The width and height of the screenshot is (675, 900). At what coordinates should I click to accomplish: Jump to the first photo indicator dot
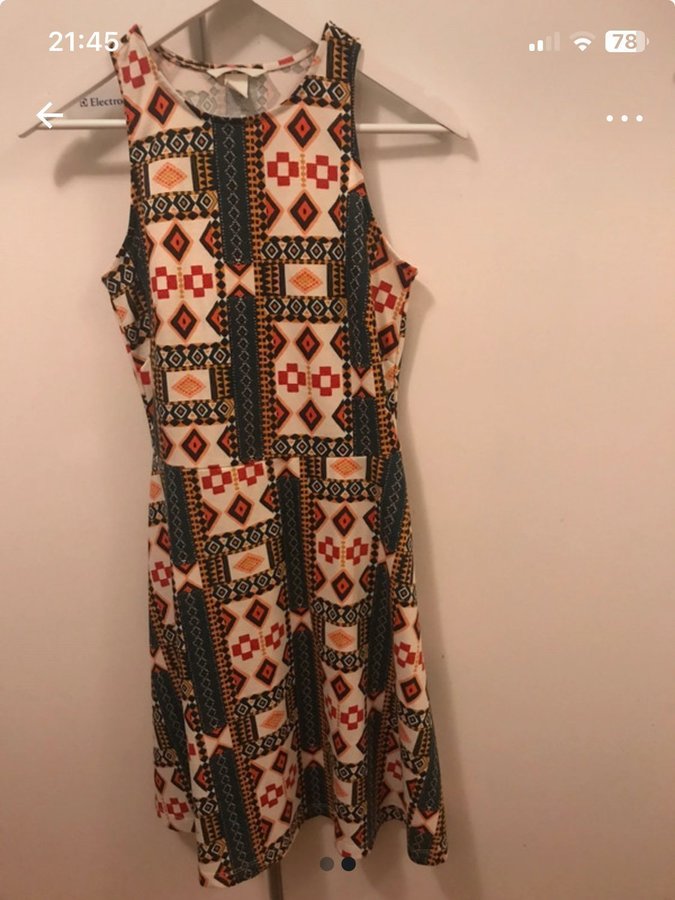(x=326, y=863)
